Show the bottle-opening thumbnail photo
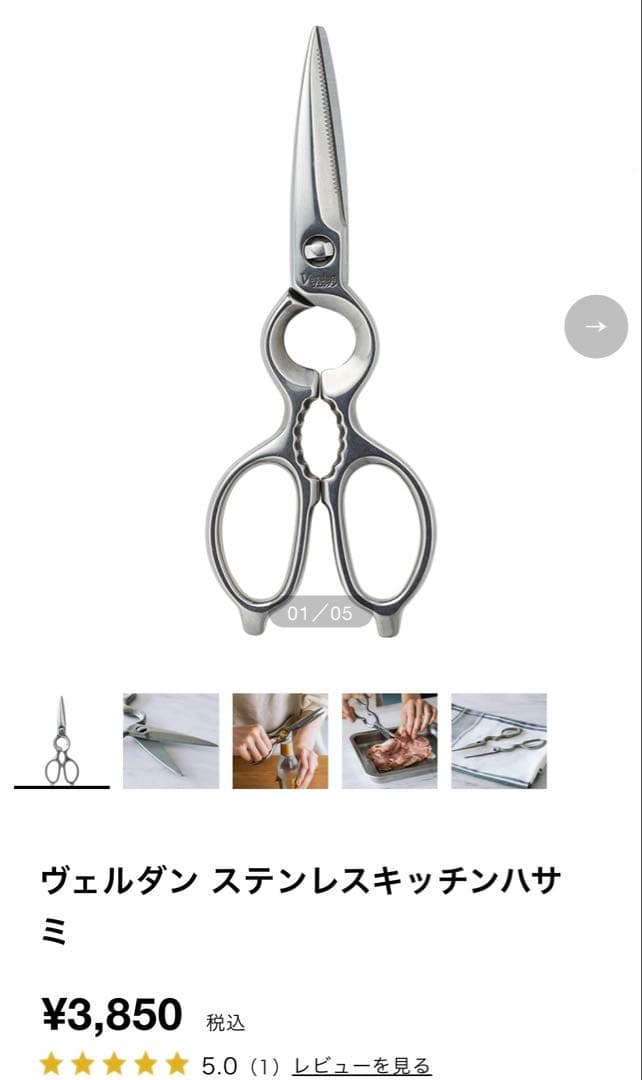This screenshot has width=642, height=1080. (280, 741)
